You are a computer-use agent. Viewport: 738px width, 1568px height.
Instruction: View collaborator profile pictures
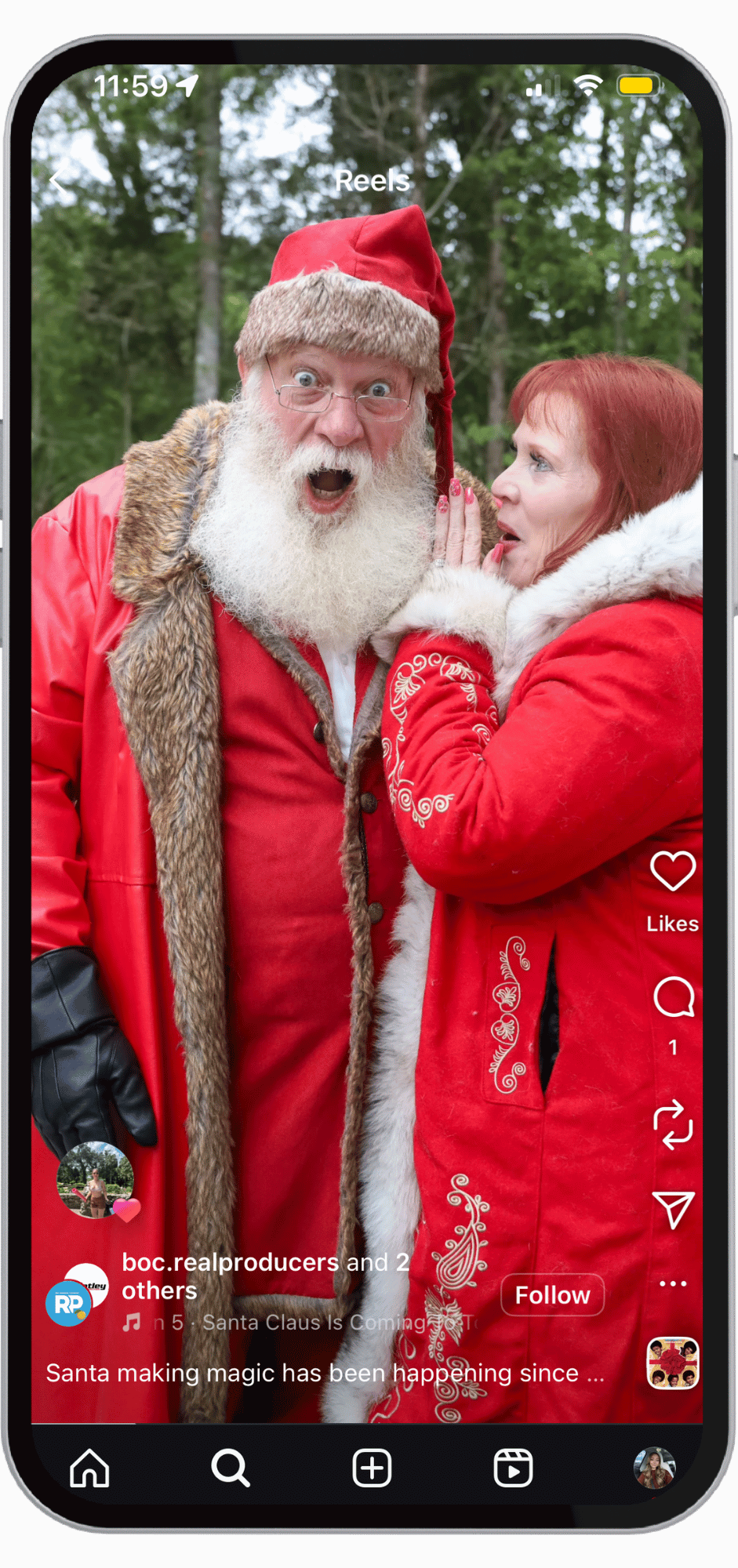77,1294
